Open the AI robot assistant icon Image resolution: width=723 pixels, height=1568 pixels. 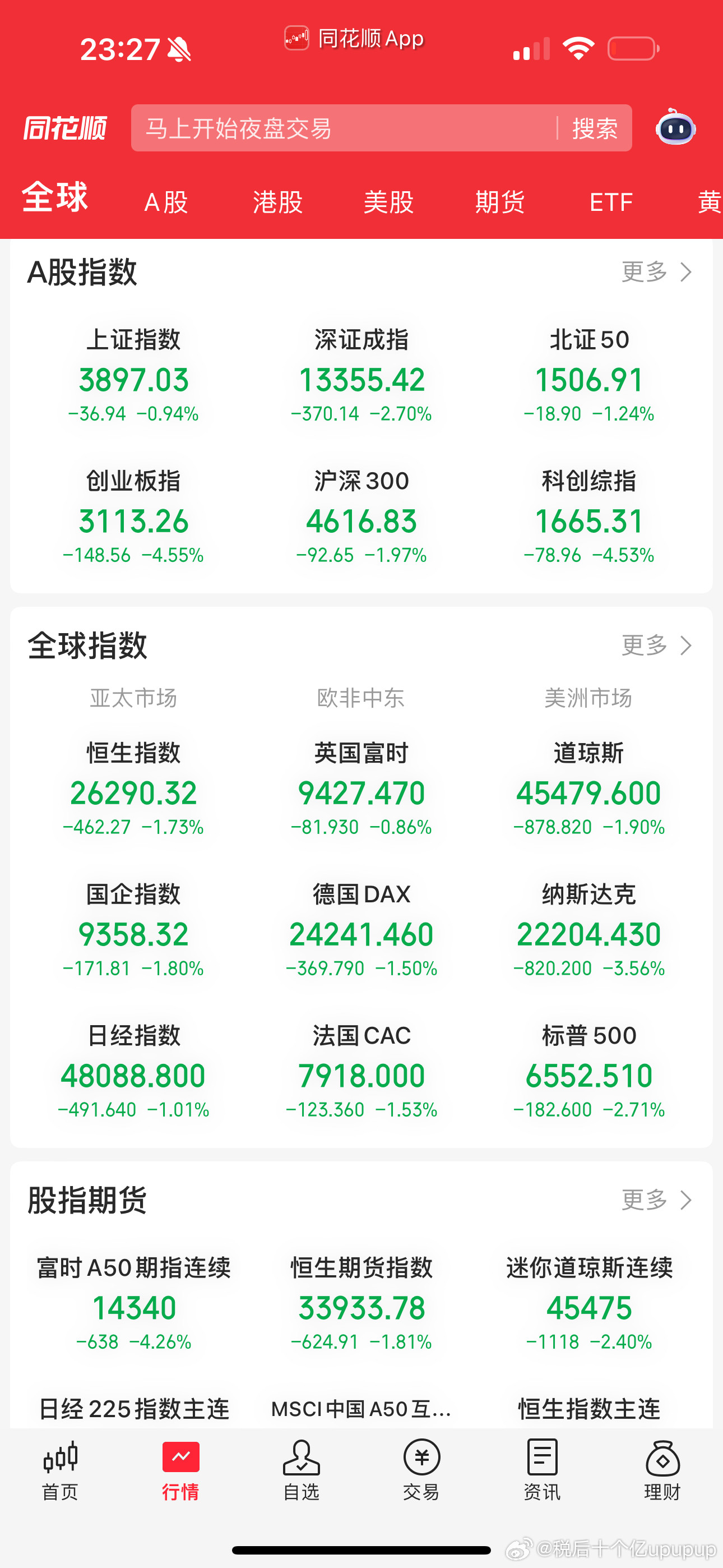[675, 127]
